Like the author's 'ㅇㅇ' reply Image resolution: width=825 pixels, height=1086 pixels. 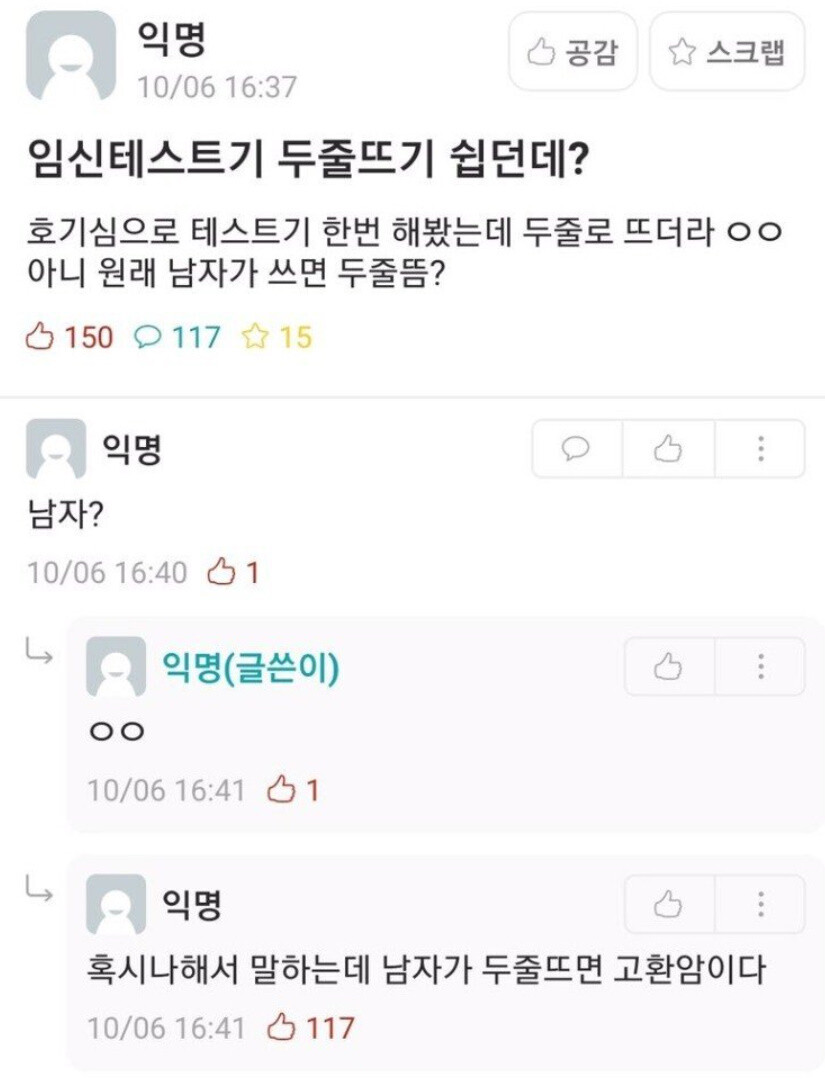[668, 666]
